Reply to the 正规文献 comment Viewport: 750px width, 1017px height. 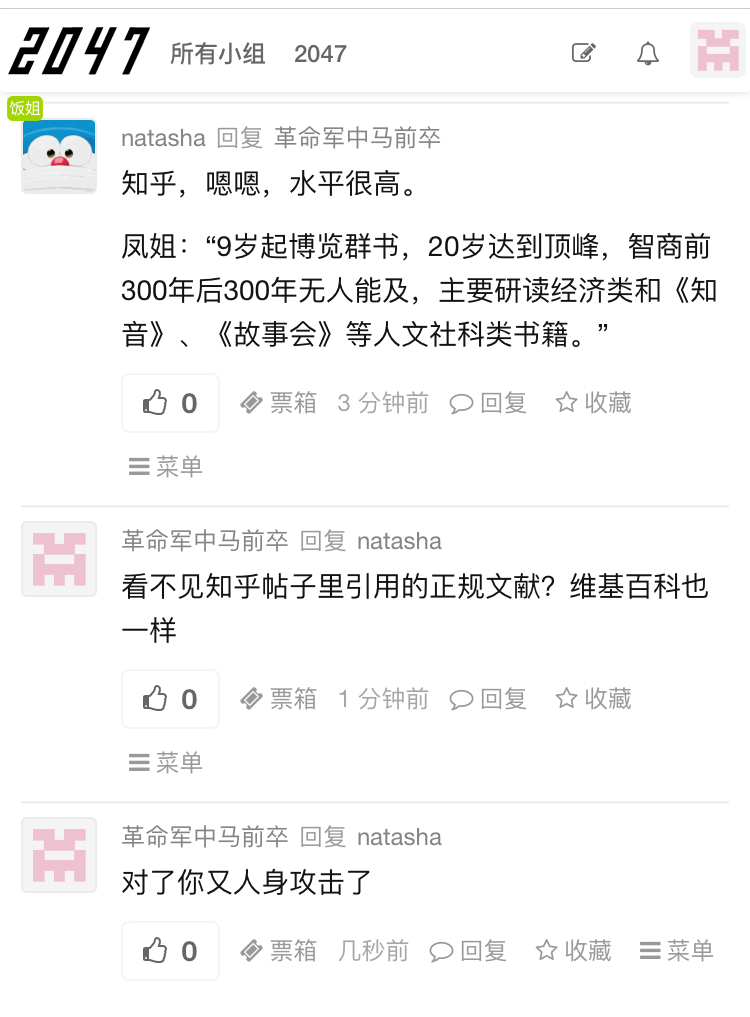488,699
